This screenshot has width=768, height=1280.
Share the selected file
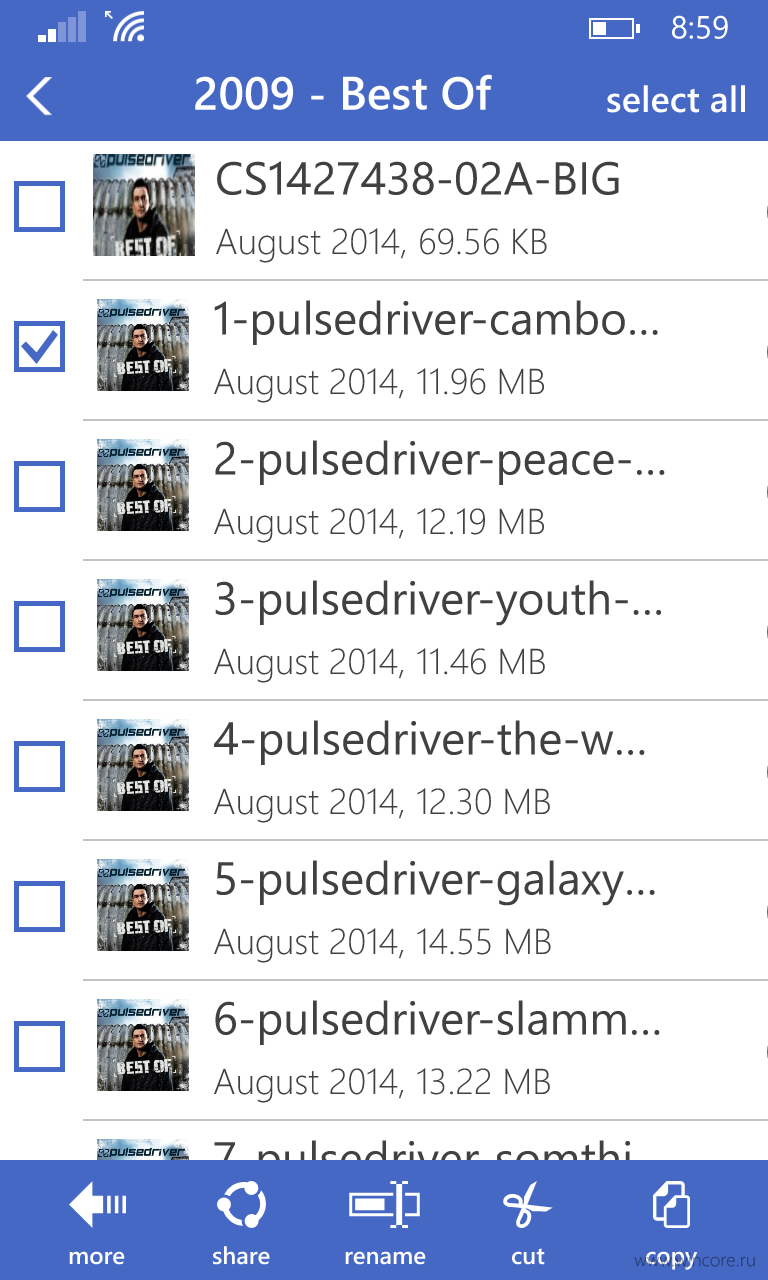(241, 1222)
